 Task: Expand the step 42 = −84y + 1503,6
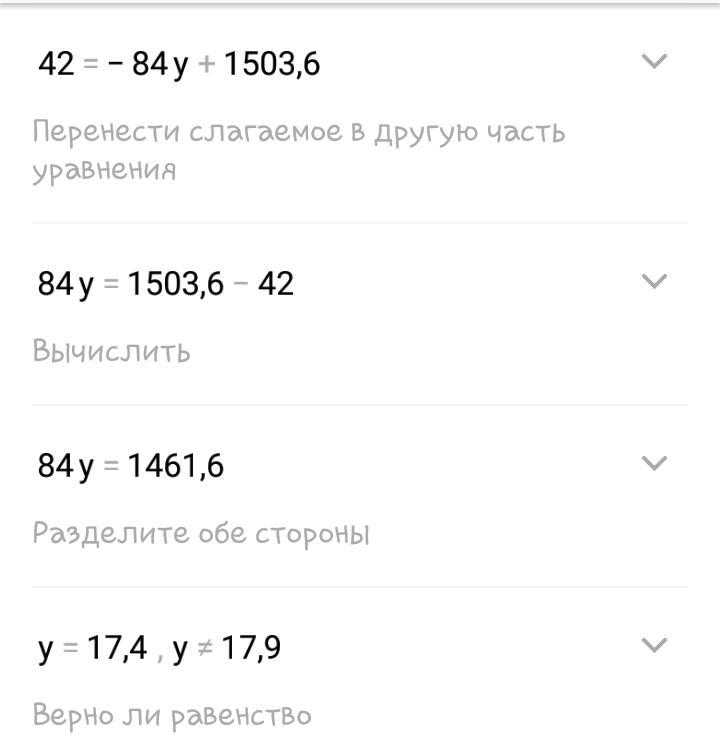653,62
